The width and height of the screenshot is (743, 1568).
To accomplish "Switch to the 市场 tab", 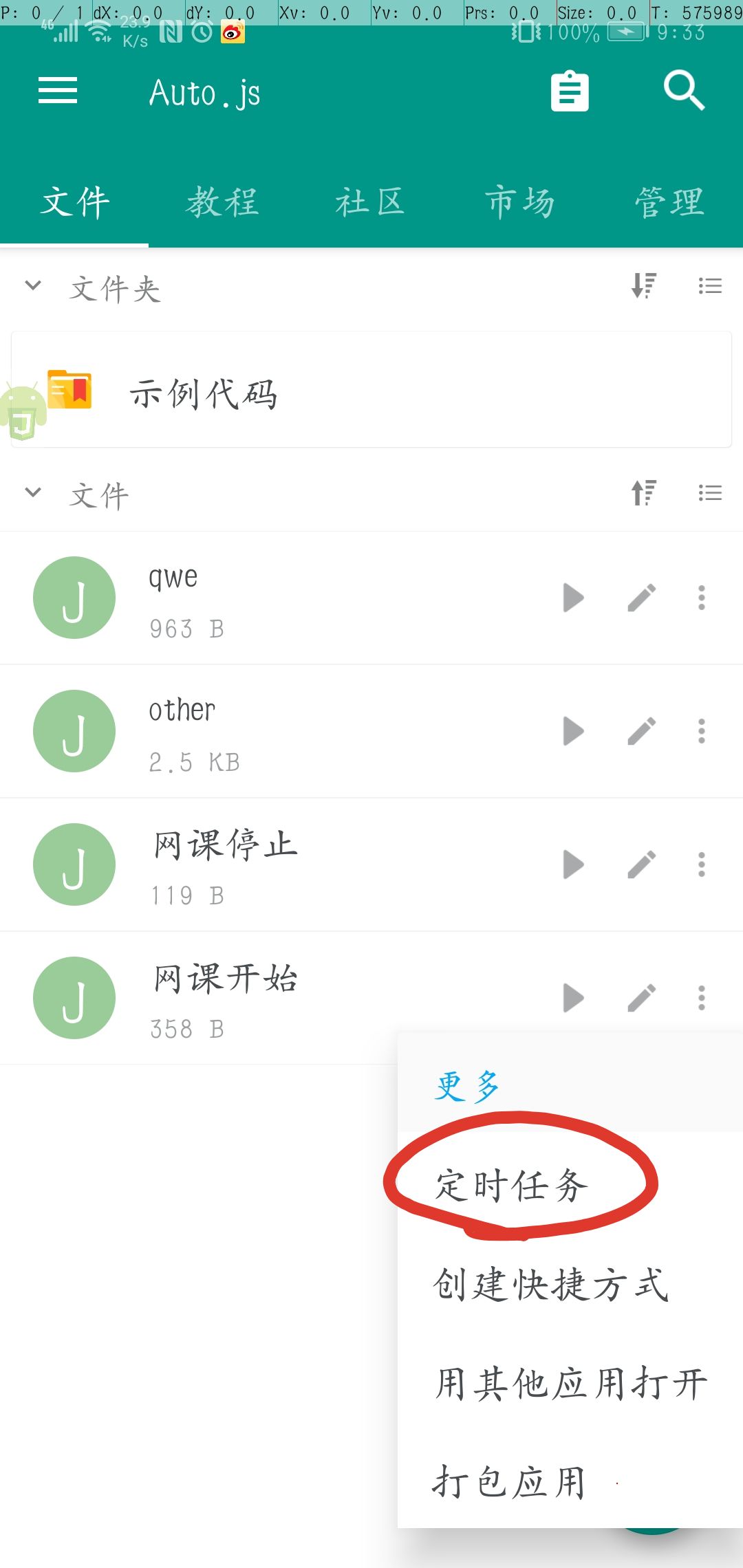I will click(519, 203).
